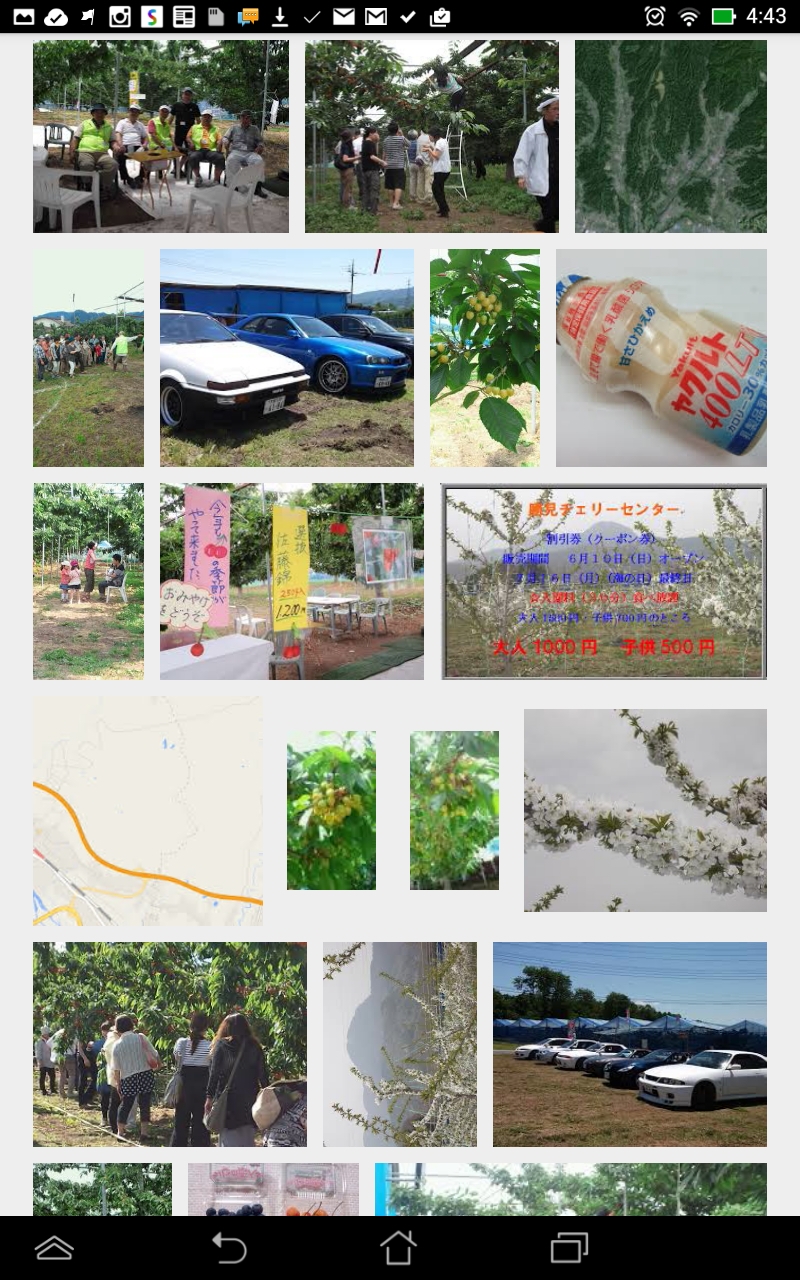
Task: Go back with the system back button
Action: (229, 1247)
